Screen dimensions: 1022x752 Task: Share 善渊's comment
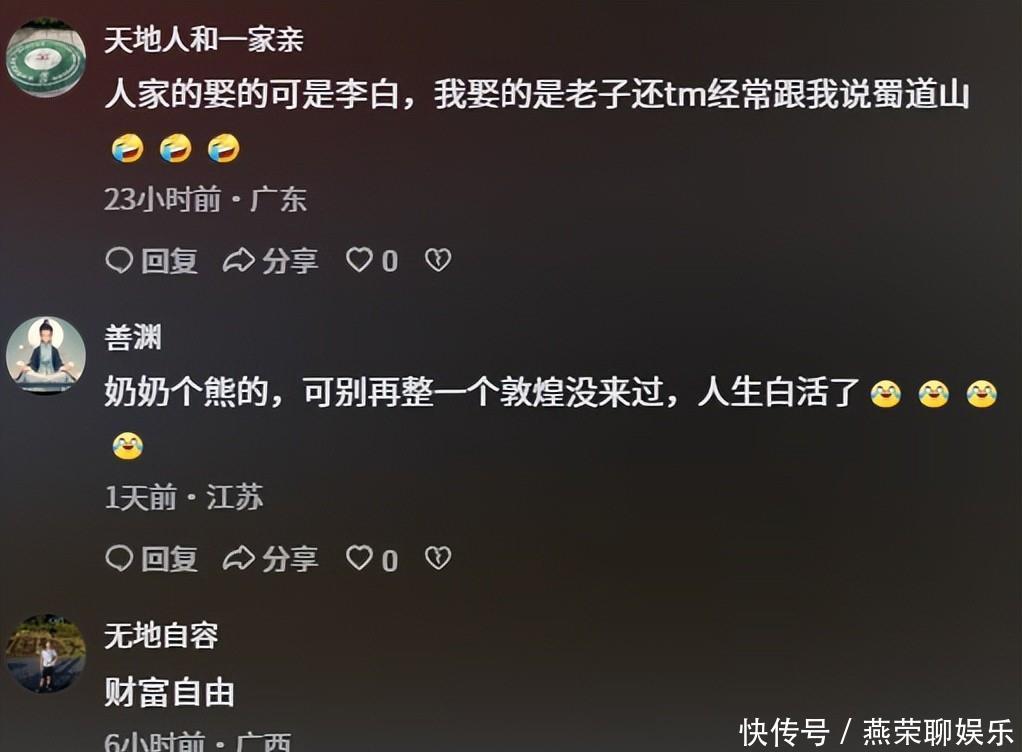[270, 558]
